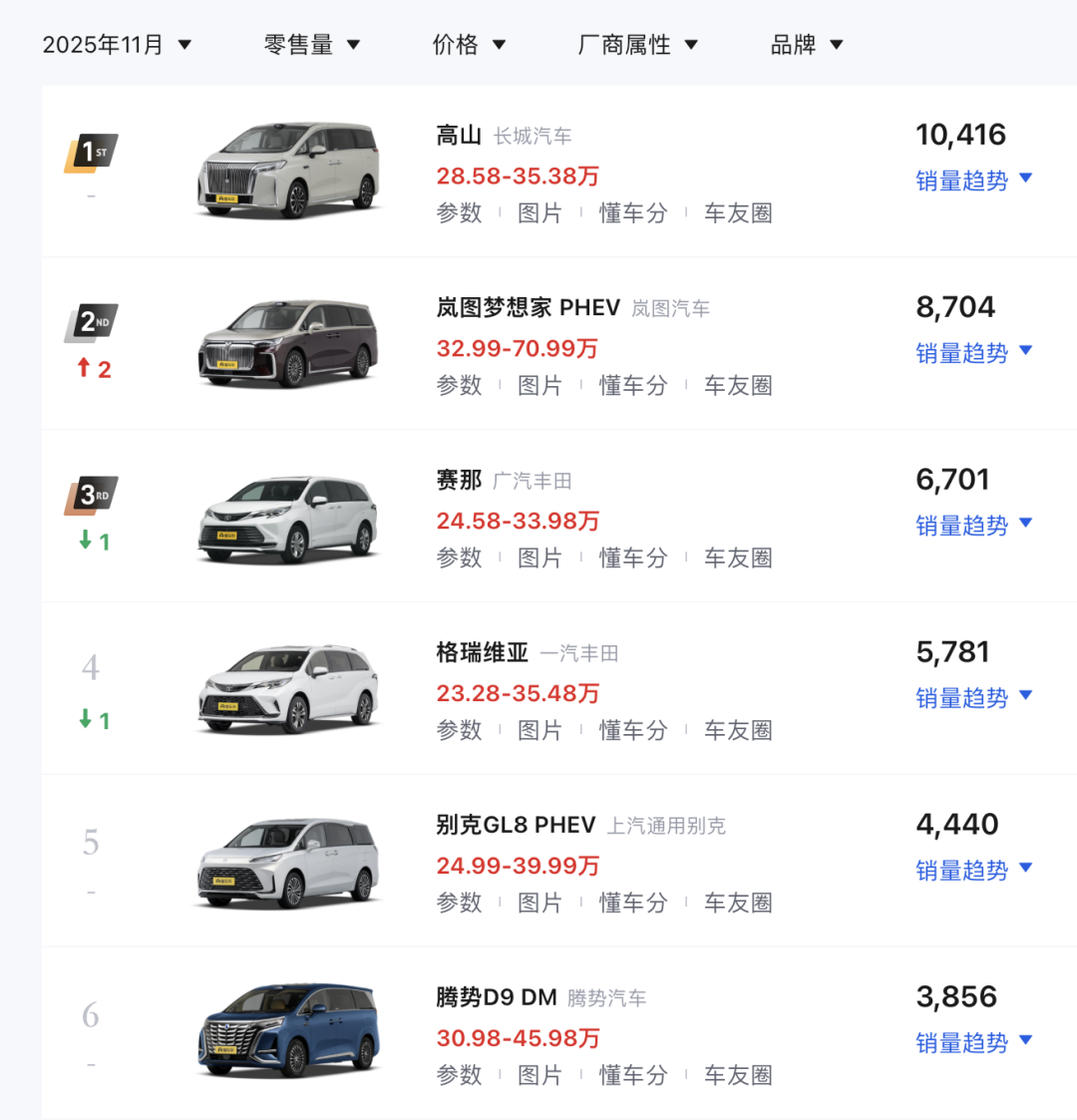The image size is (1077, 1120).
Task: Tap the 赛那 car image
Action: coord(288,519)
